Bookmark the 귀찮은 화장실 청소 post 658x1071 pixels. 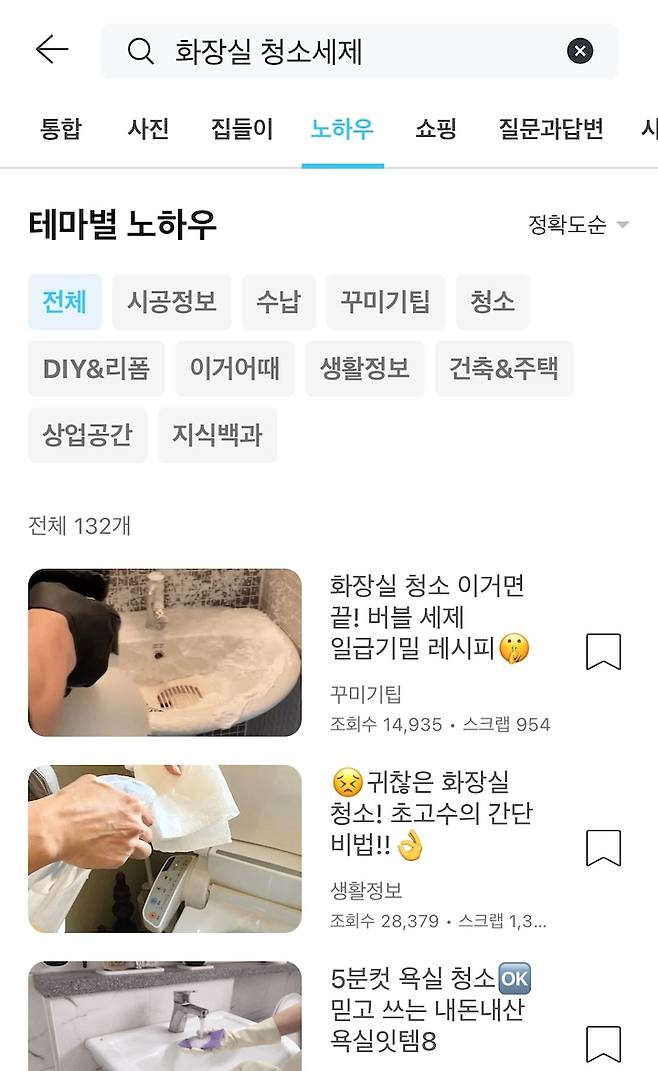(603, 848)
